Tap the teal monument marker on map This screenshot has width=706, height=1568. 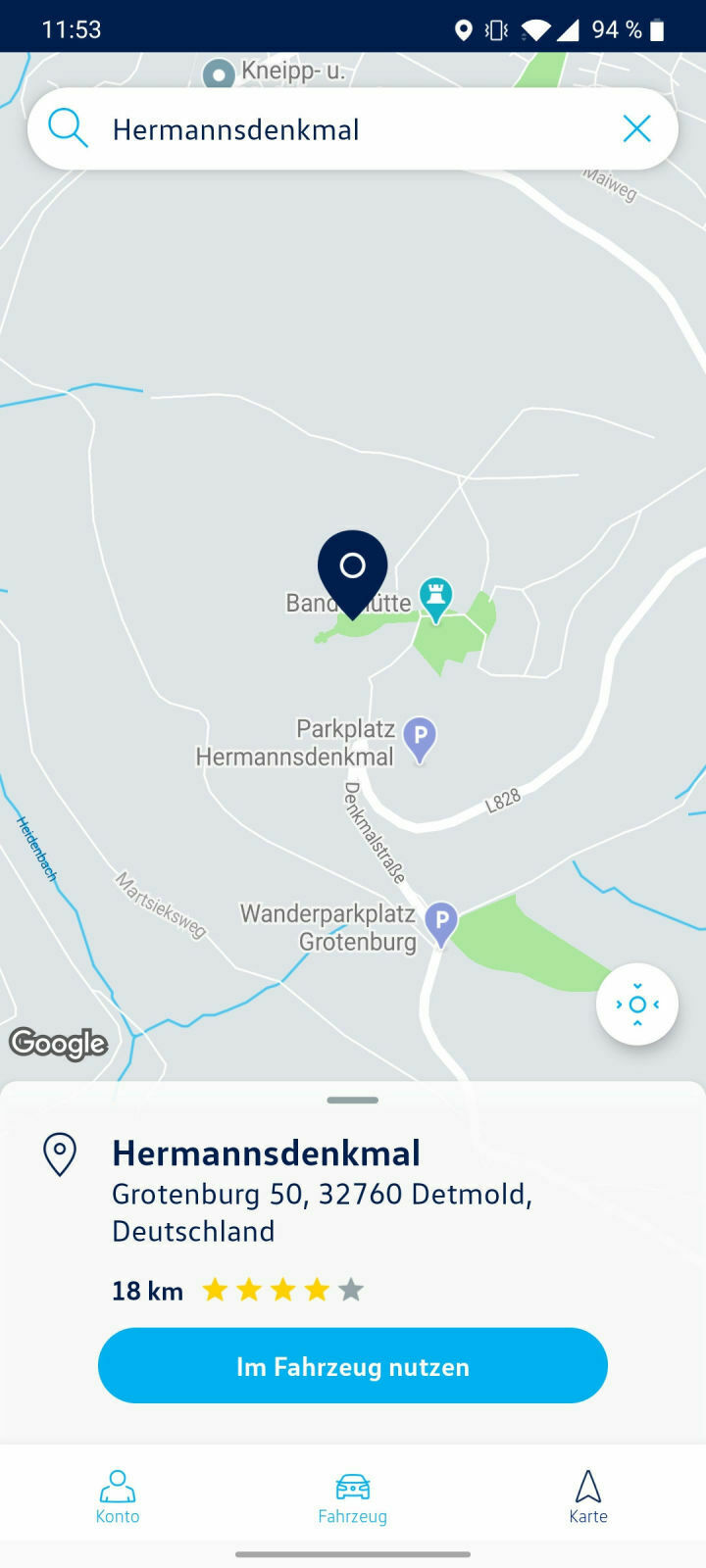(x=435, y=596)
